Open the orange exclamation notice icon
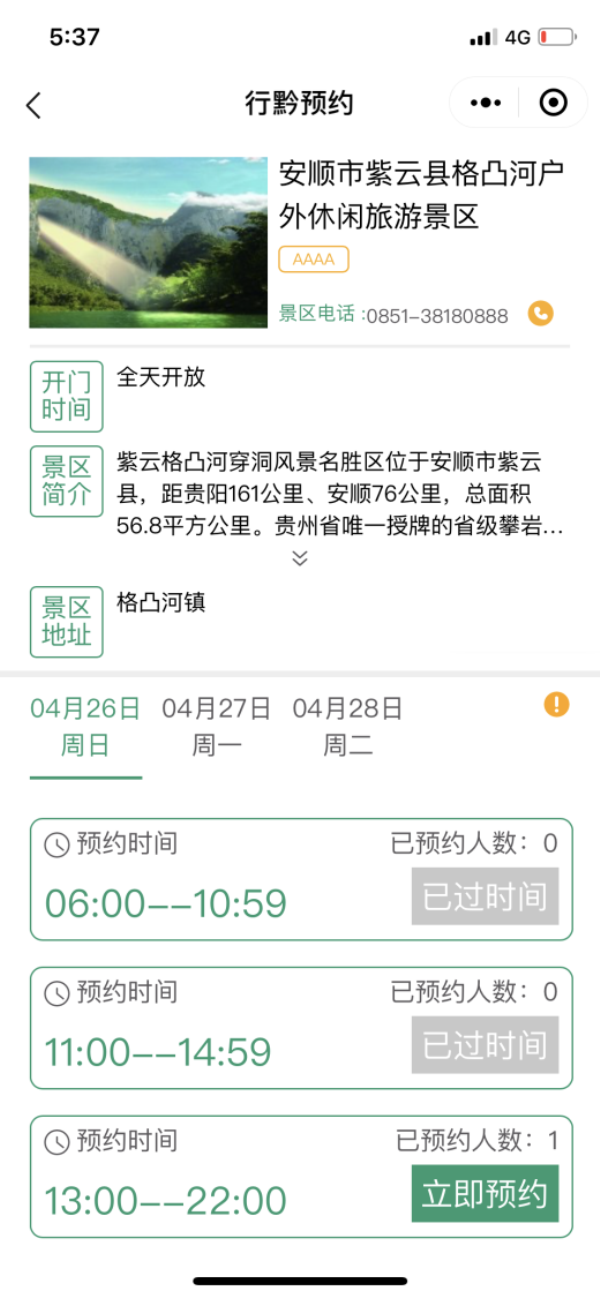The height and width of the screenshot is (1298, 600). 556,704
